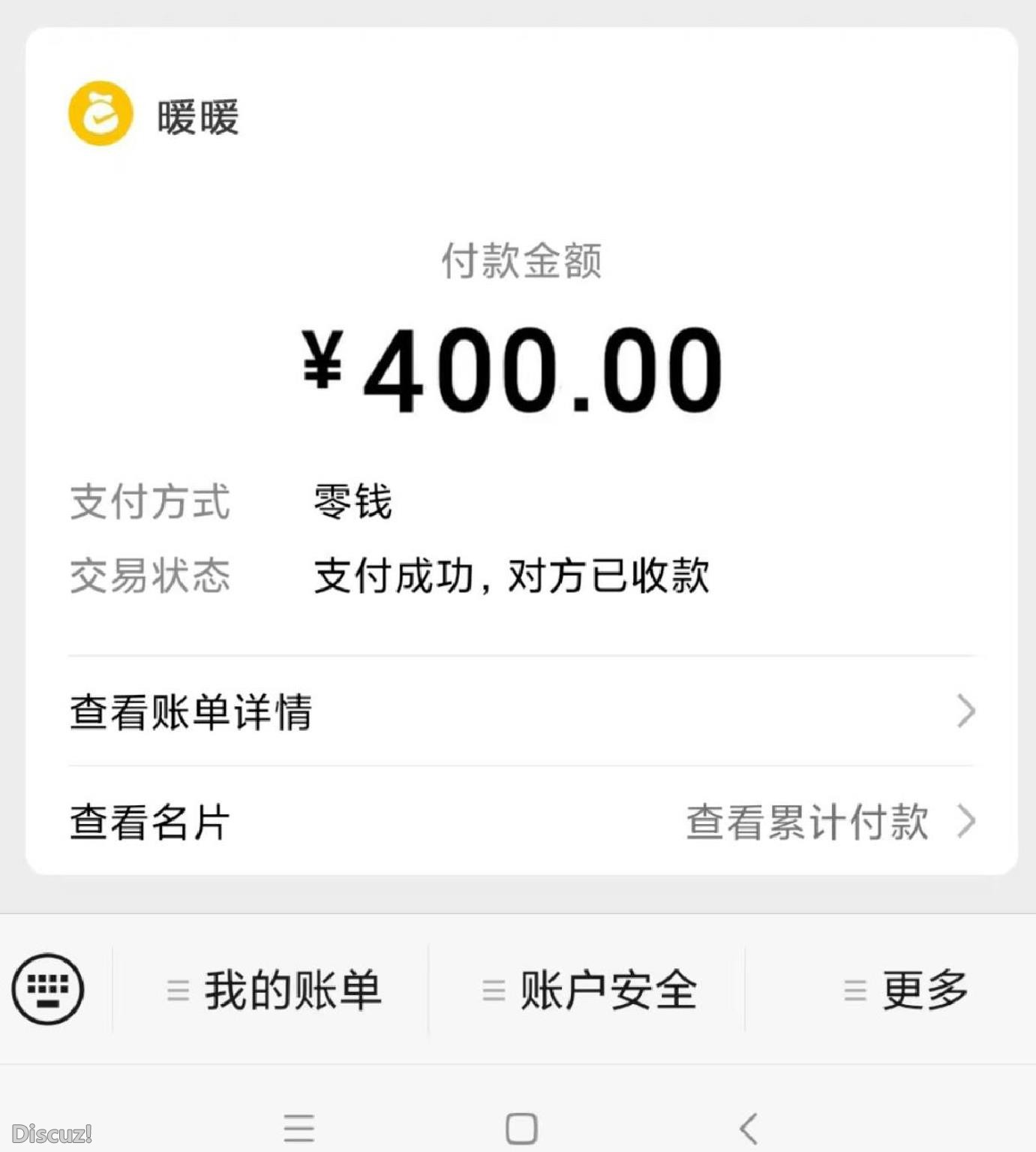Switch to 我的账单 section
This screenshot has height=1152, width=1036.
pos(293,991)
